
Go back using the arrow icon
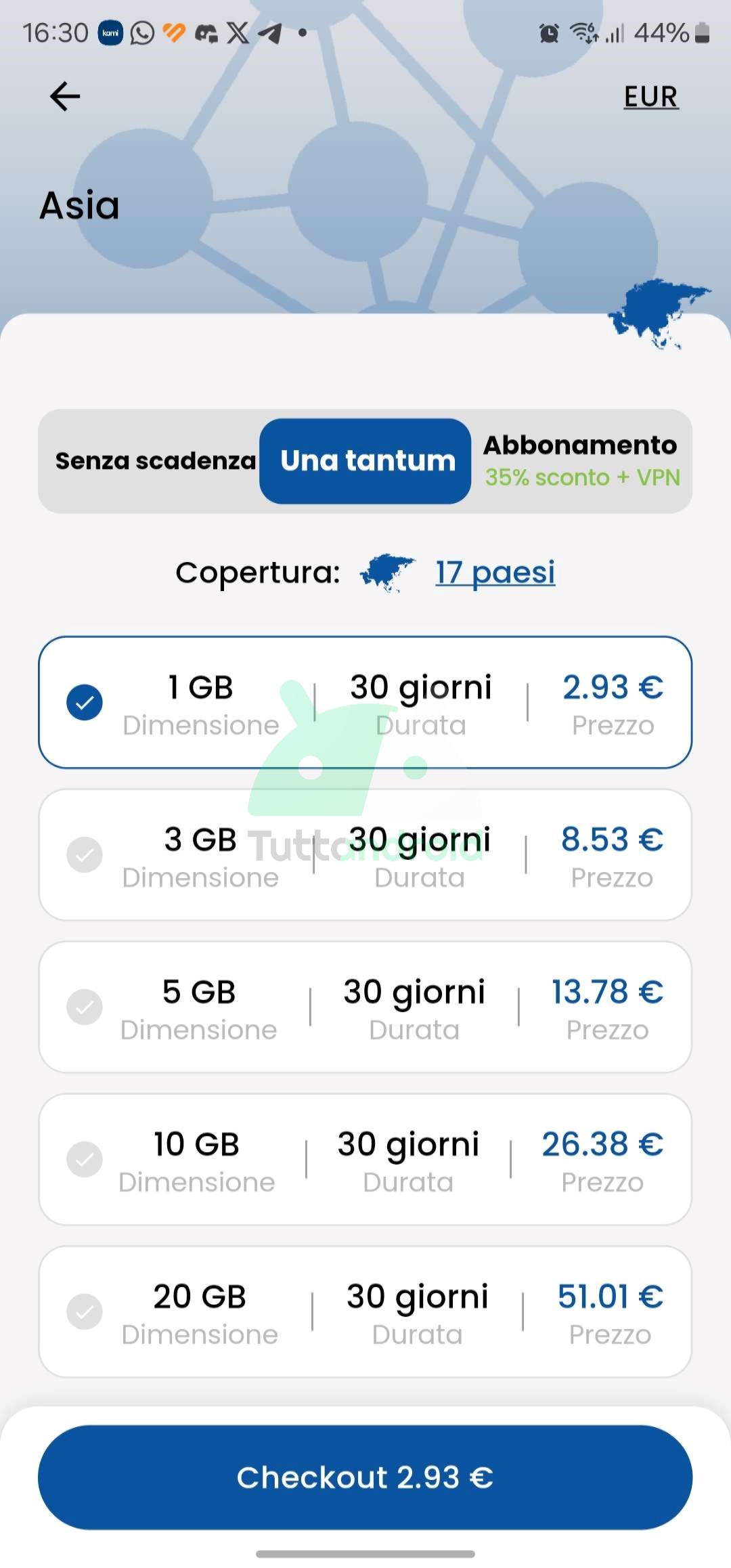coord(65,96)
